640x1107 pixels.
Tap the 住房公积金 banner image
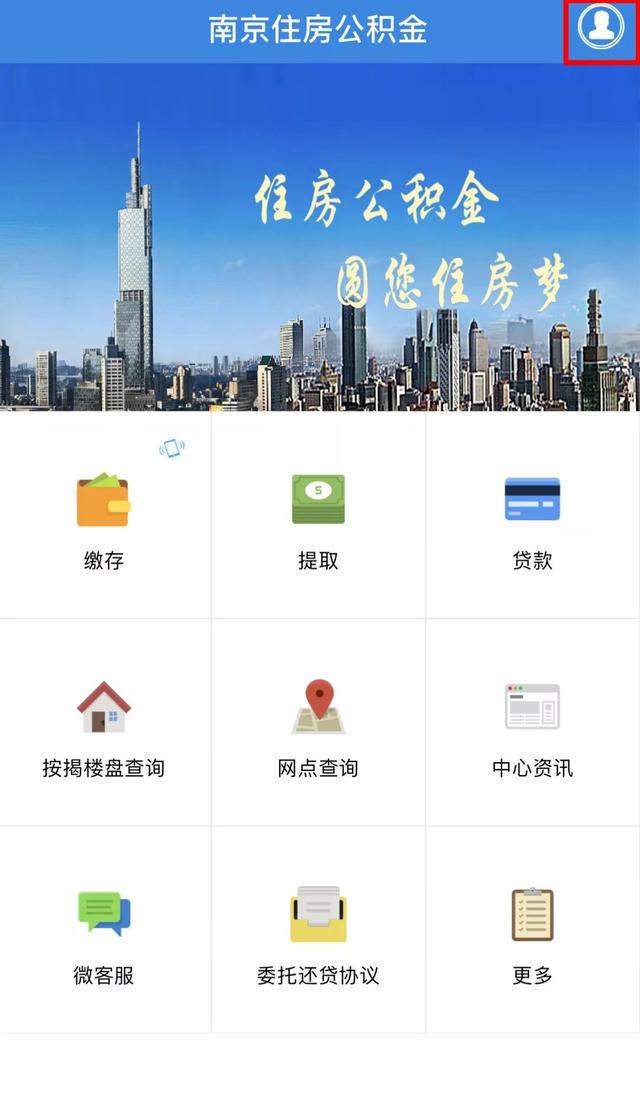click(x=320, y=237)
